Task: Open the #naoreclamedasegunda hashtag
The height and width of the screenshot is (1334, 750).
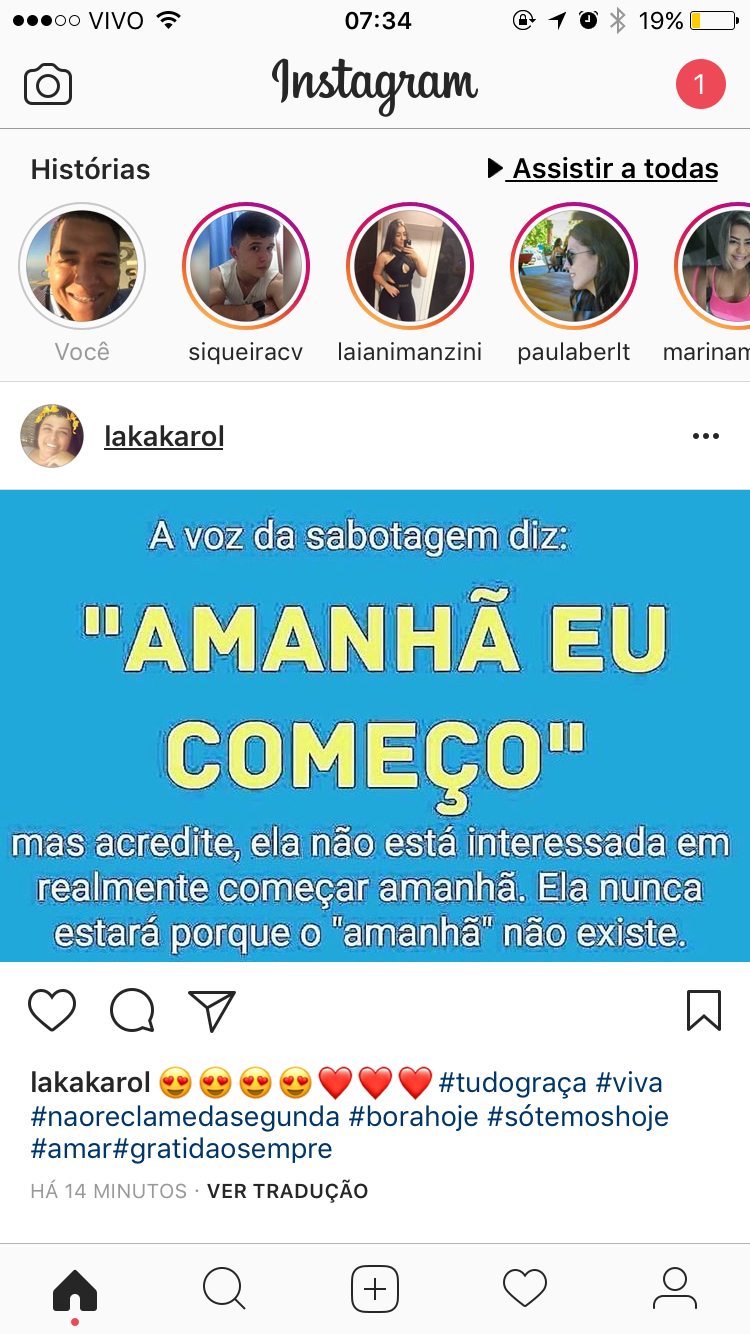Action: pos(186,1116)
